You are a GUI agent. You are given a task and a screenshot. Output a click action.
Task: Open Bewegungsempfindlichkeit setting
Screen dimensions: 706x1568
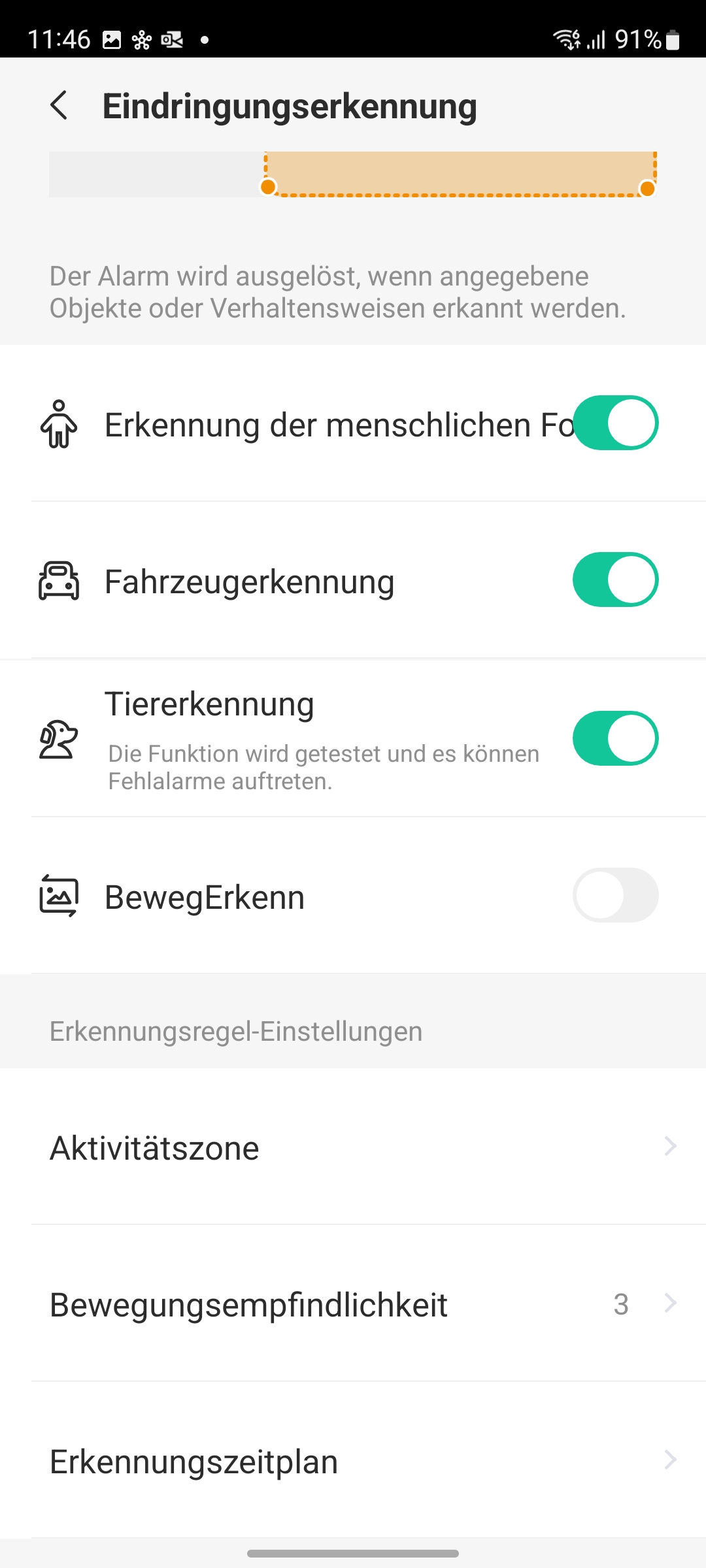(353, 1304)
